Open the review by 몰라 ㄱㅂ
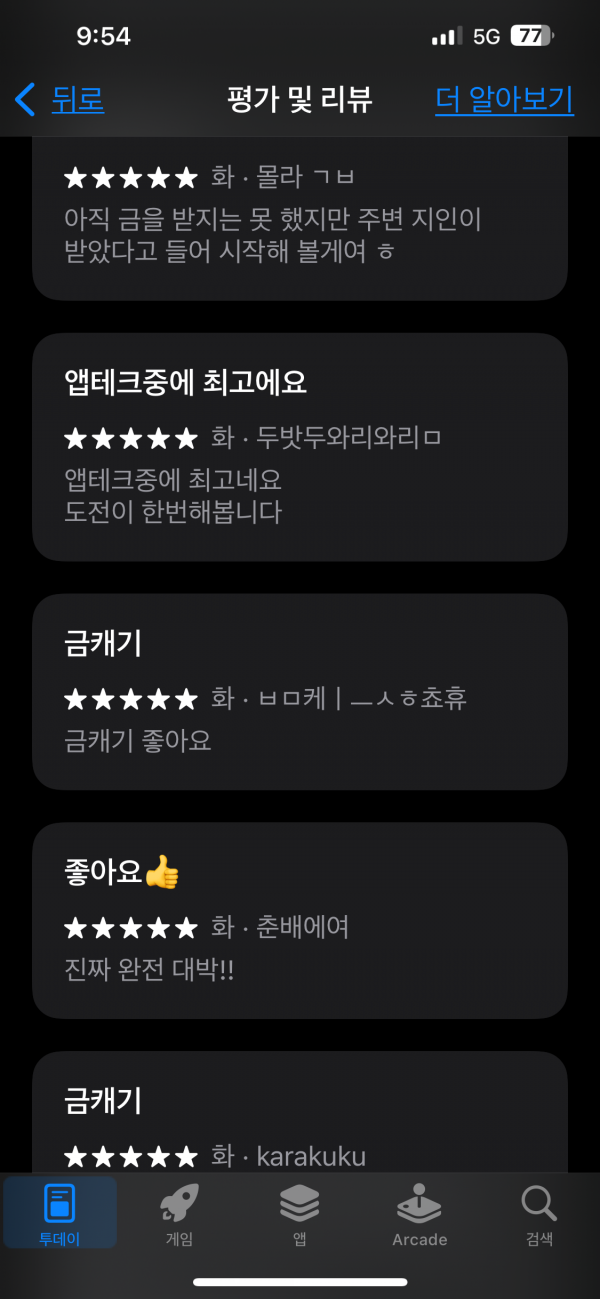The image size is (600, 1299). click(x=300, y=218)
